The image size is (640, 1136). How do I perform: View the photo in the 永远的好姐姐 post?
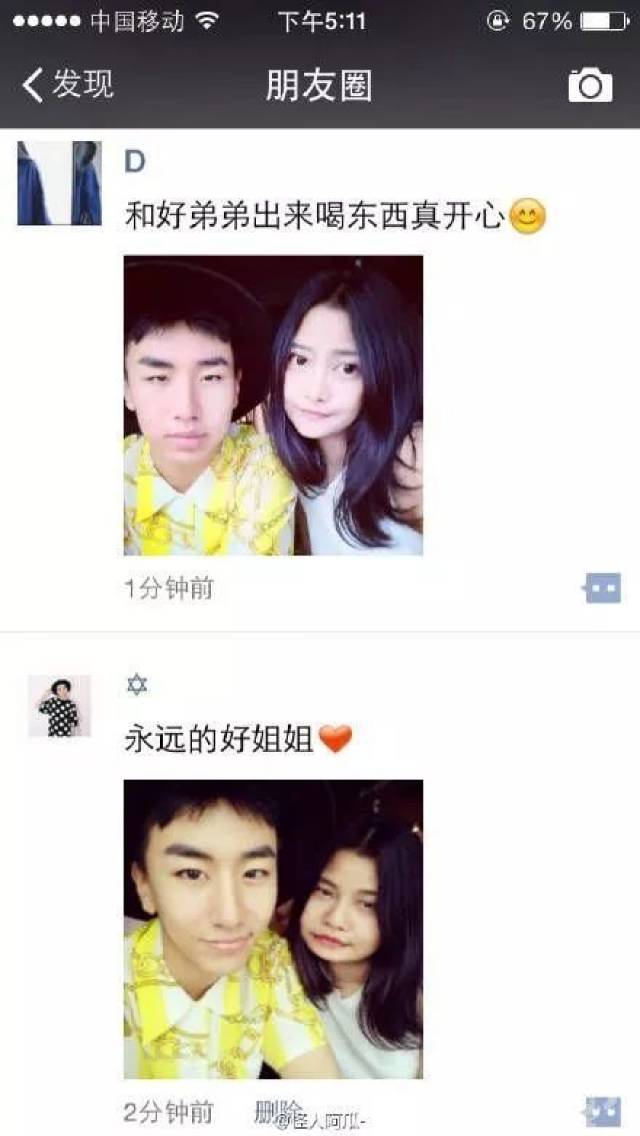[273, 930]
